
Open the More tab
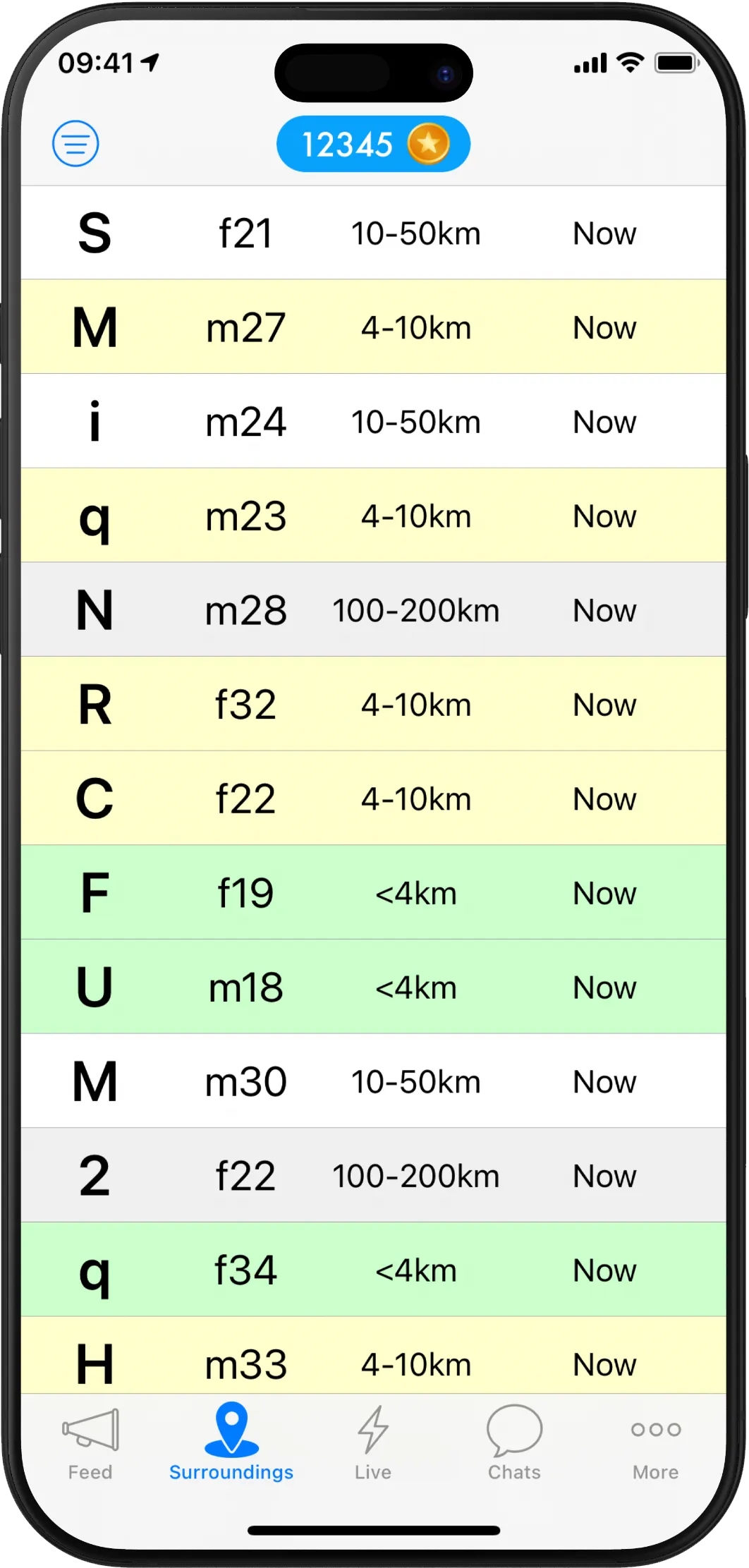656,1450
